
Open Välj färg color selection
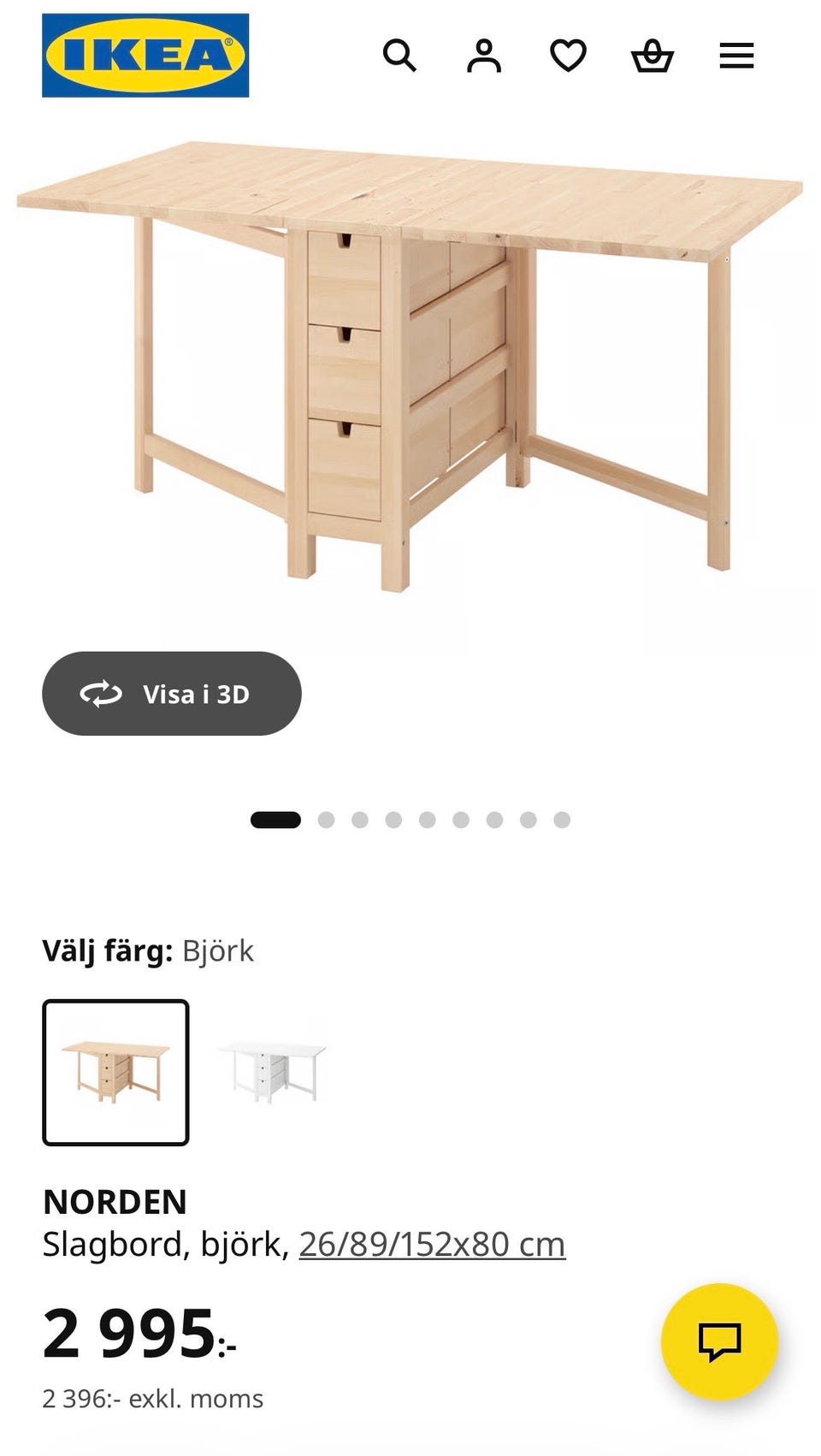pos(149,950)
